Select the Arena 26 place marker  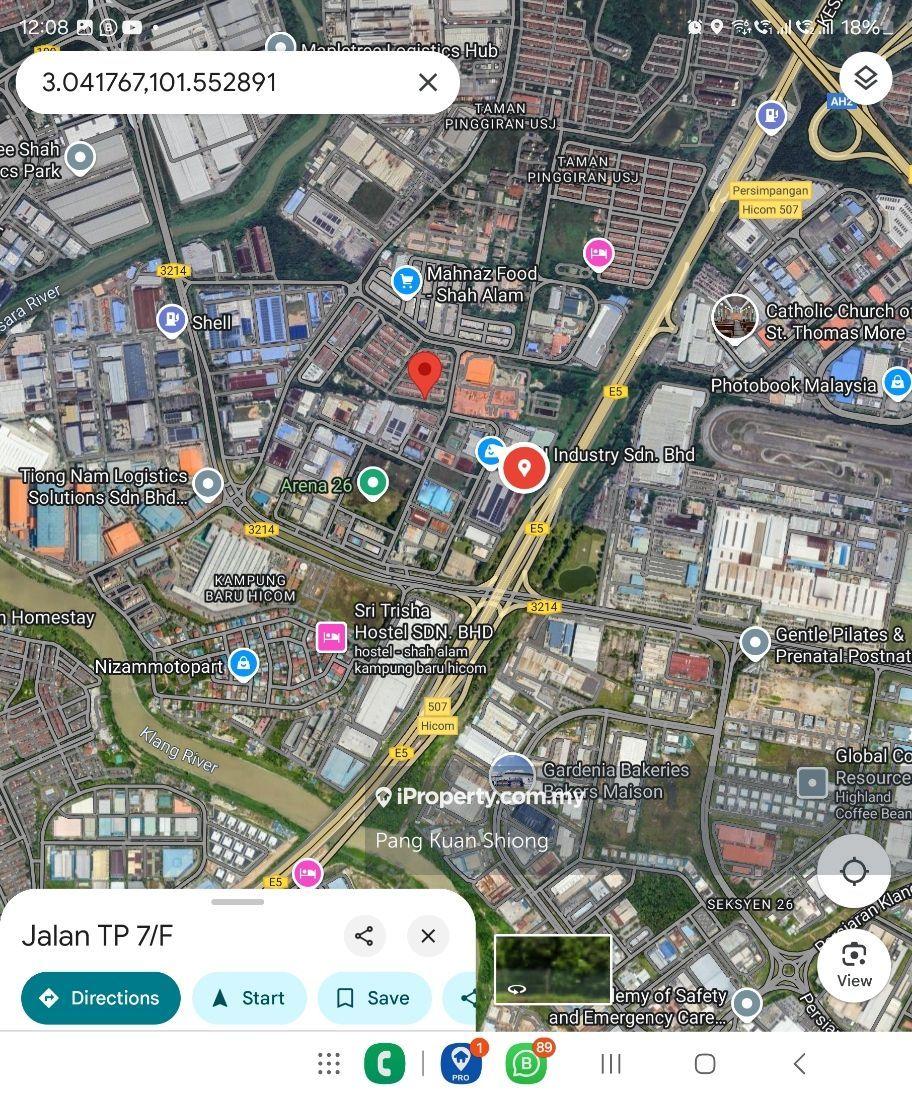[x=373, y=484]
